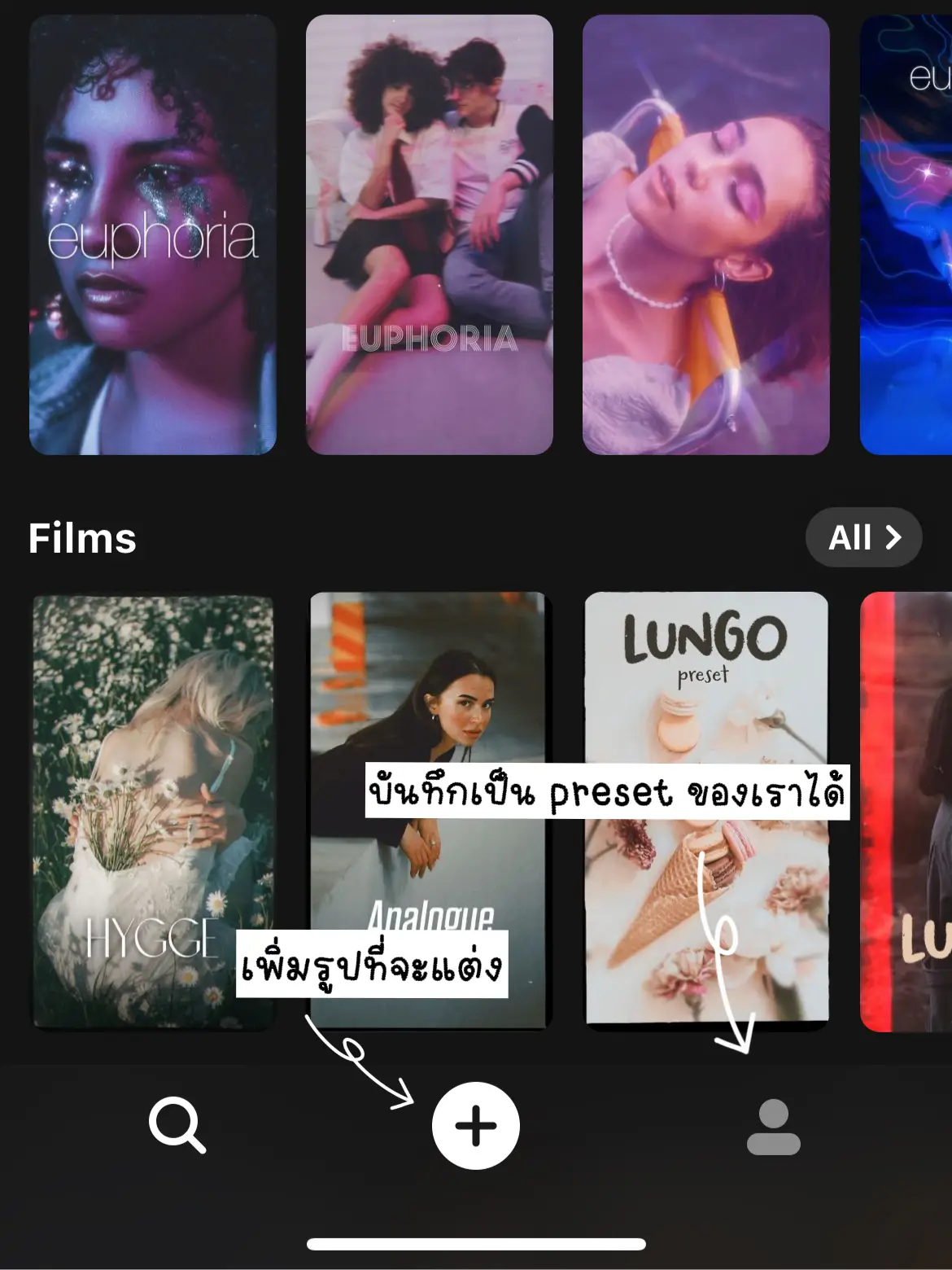This screenshot has height=1270, width=952.
Task: View all Films presets
Action: pyautogui.click(x=863, y=537)
